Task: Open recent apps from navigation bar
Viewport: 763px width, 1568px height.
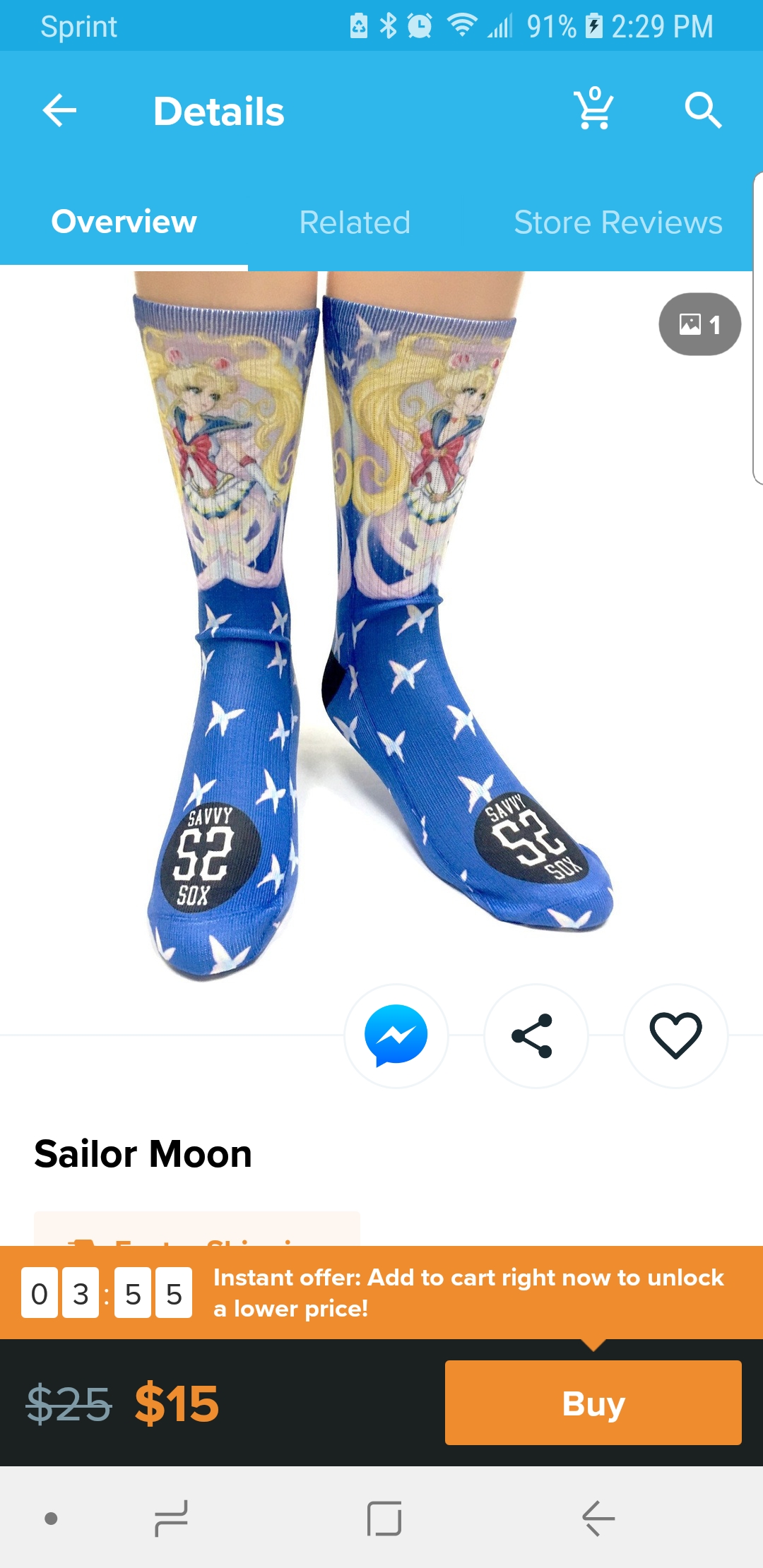Action: tap(171, 1519)
